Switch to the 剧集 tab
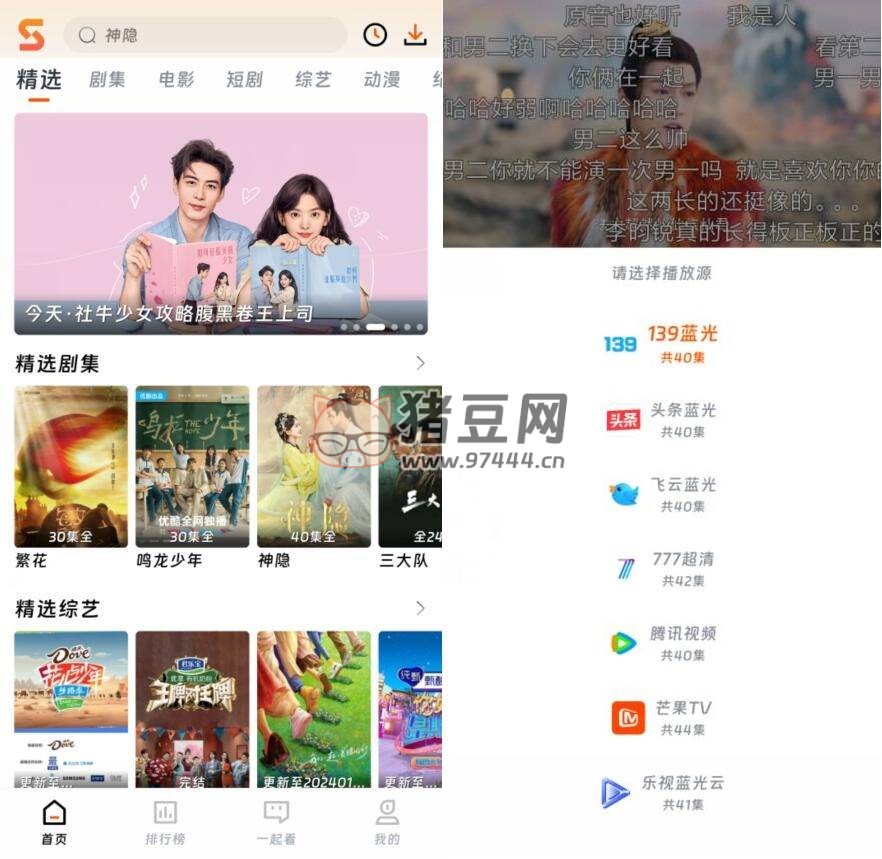Viewport: 882px width, 859px height. (107, 79)
